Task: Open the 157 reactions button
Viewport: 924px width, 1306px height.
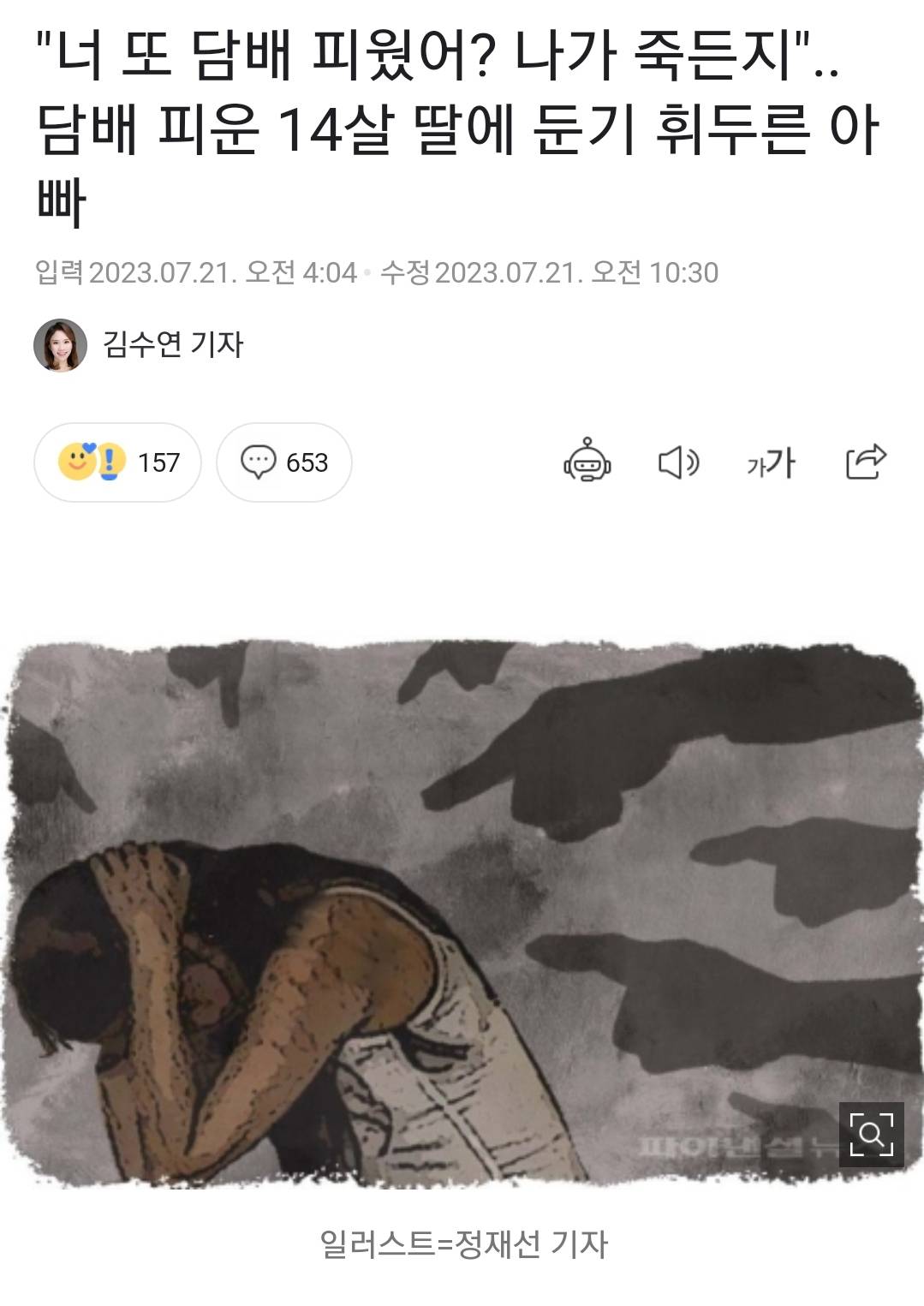Action: (118, 462)
